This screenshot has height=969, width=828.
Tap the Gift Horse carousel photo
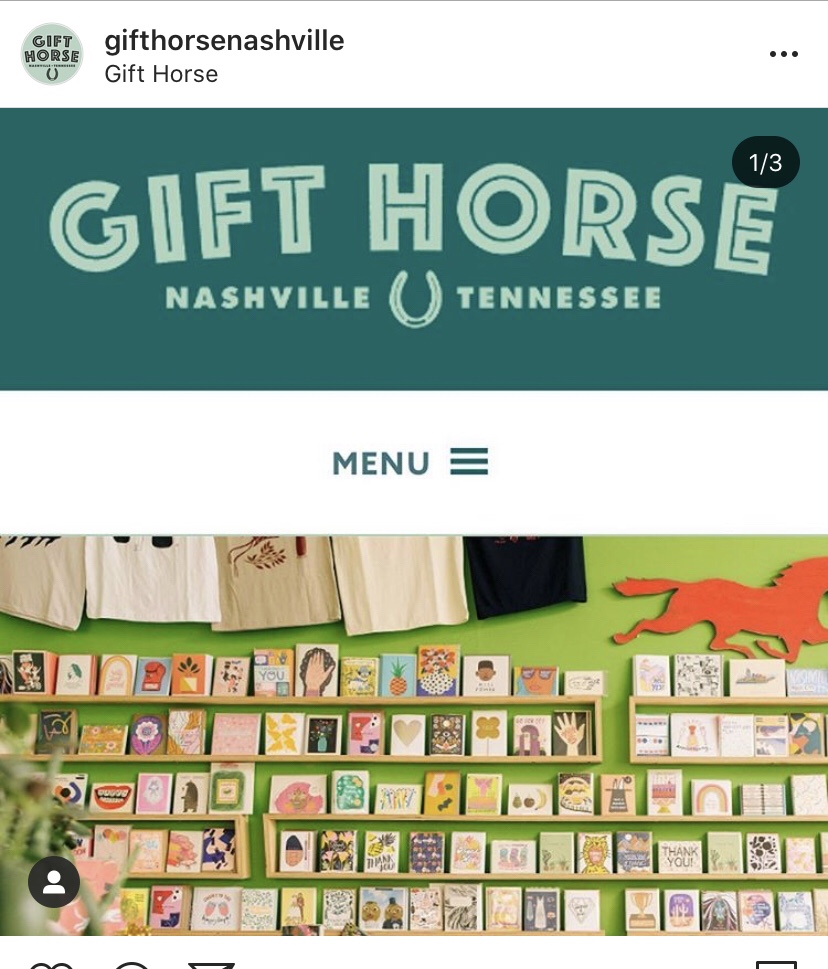click(x=414, y=600)
